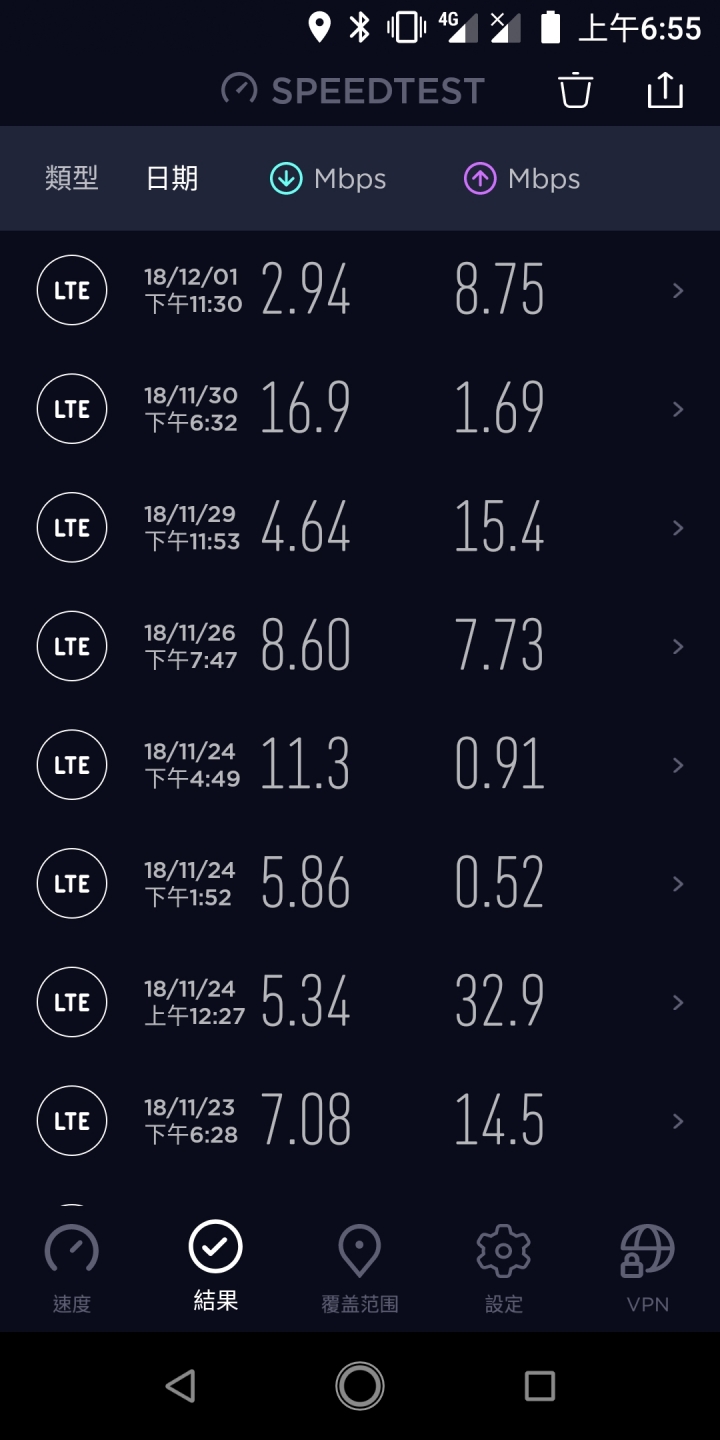The image size is (720, 1440).
Task: Share results using the export icon
Action: point(665,90)
